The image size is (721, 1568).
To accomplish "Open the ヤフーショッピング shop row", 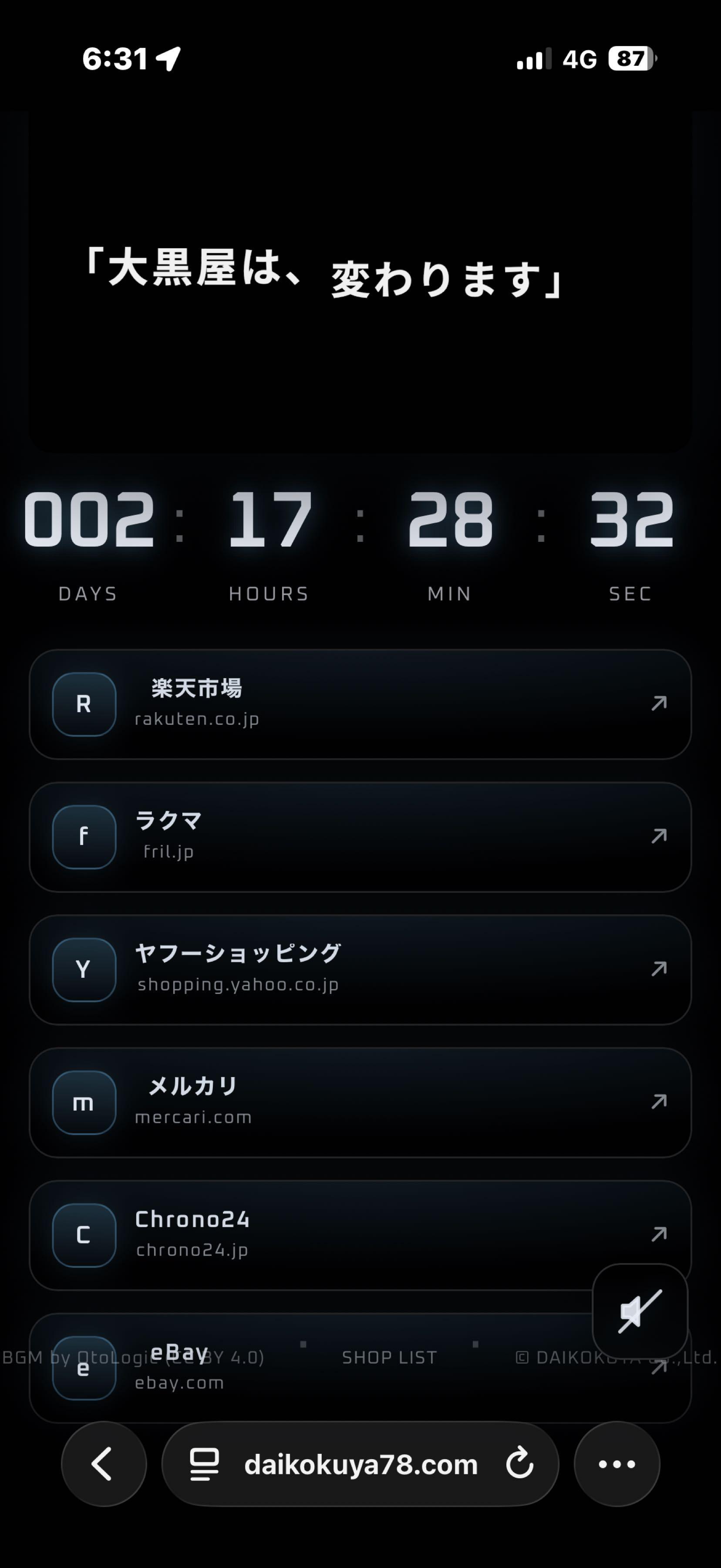I will [x=360, y=970].
